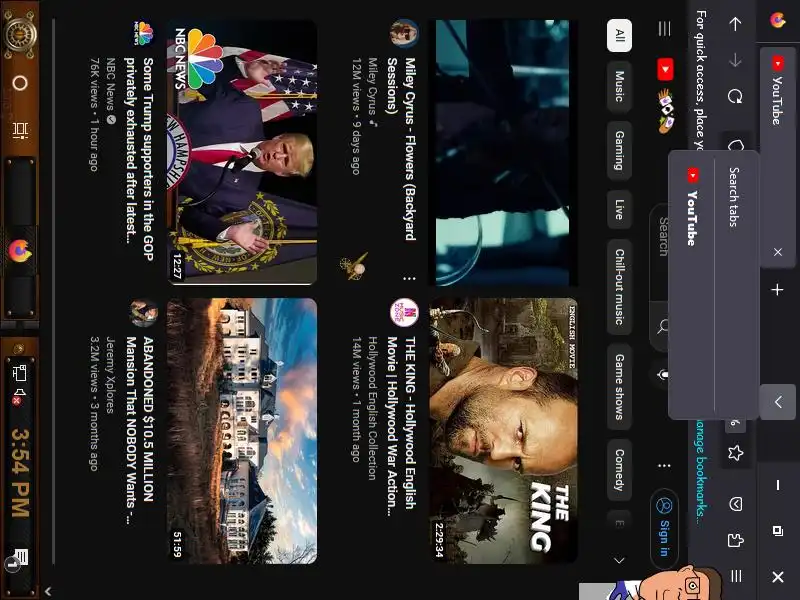Tap the YouTube search field

pyautogui.click(x=664, y=250)
